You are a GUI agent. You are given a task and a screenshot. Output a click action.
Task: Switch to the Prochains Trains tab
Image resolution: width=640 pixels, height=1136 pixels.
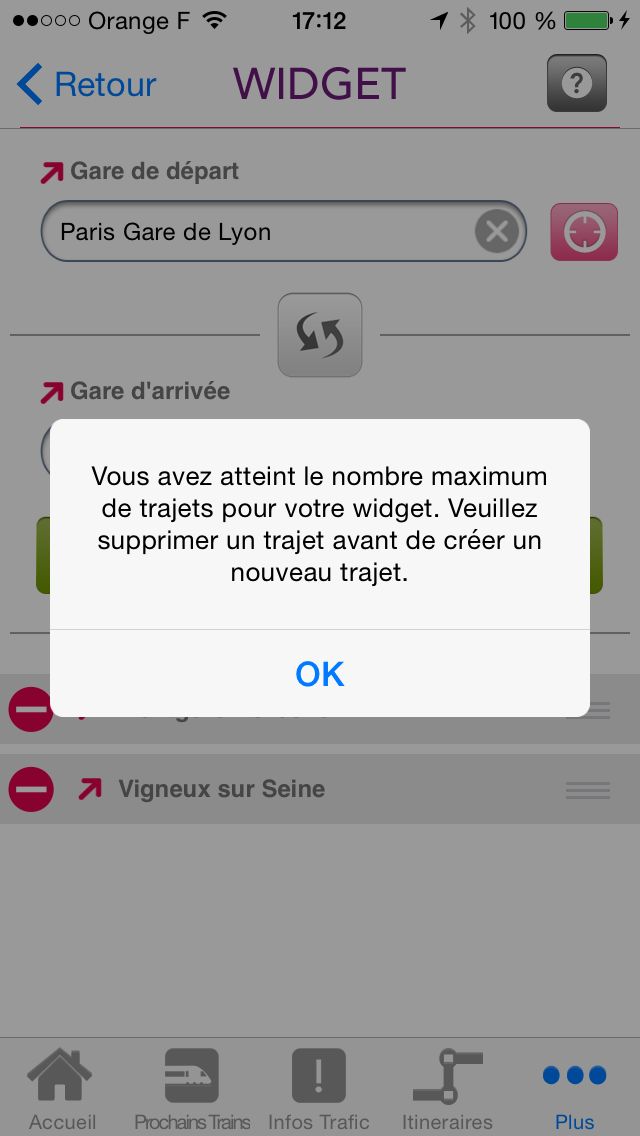pos(192,1090)
